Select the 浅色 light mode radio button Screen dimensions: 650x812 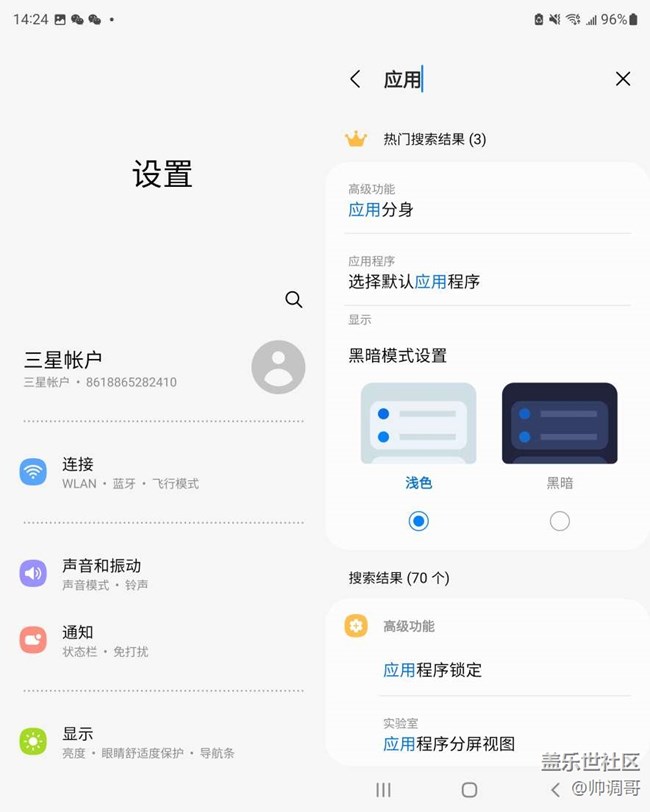(x=419, y=521)
